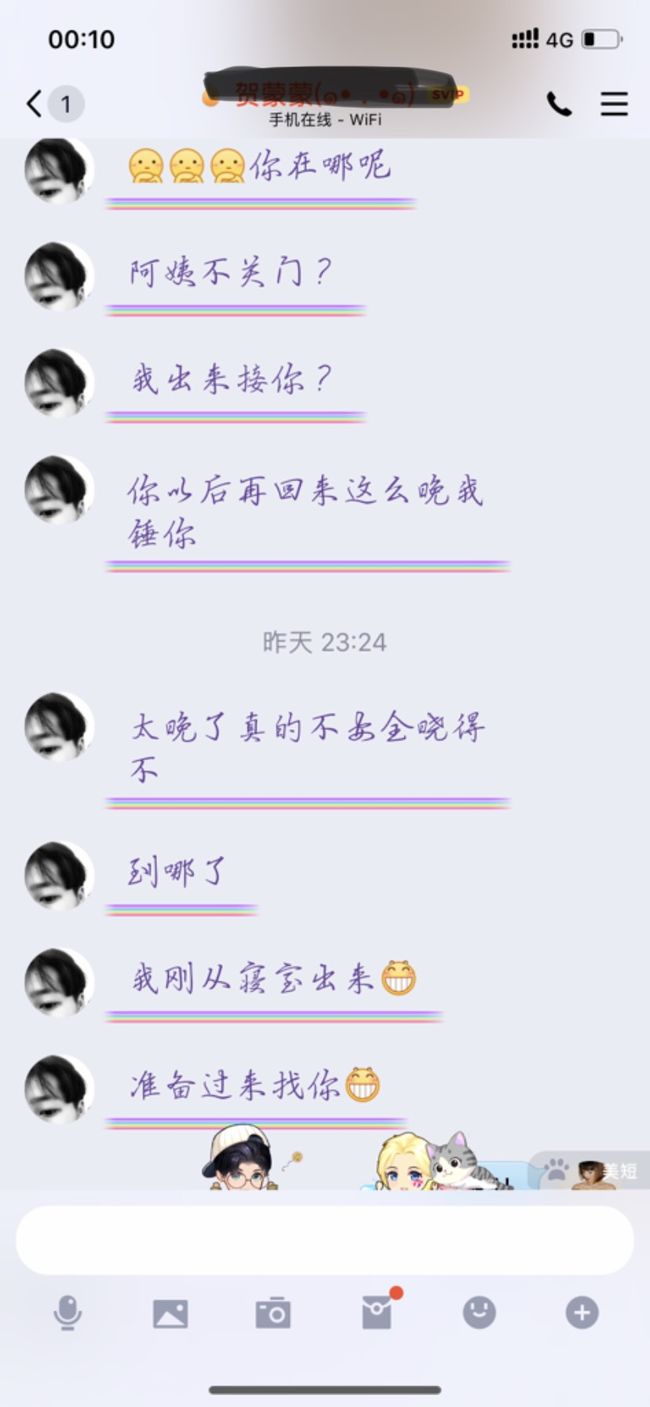The image size is (650, 1407).
Task: Open the red packet icon
Action: (x=377, y=1312)
